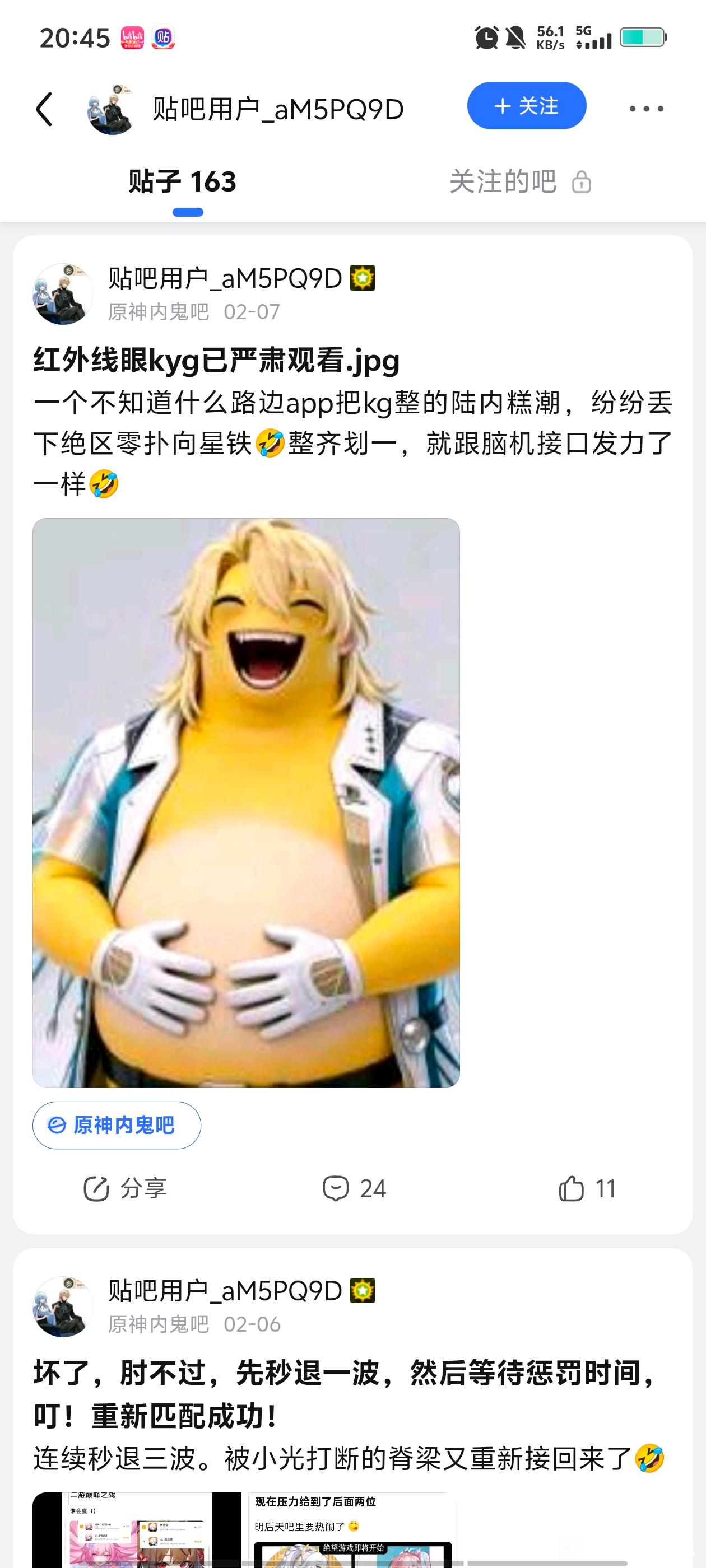706x1568 pixels.
Task: Tap the author avatar on the 02-06 post
Action: point(63,1306)
